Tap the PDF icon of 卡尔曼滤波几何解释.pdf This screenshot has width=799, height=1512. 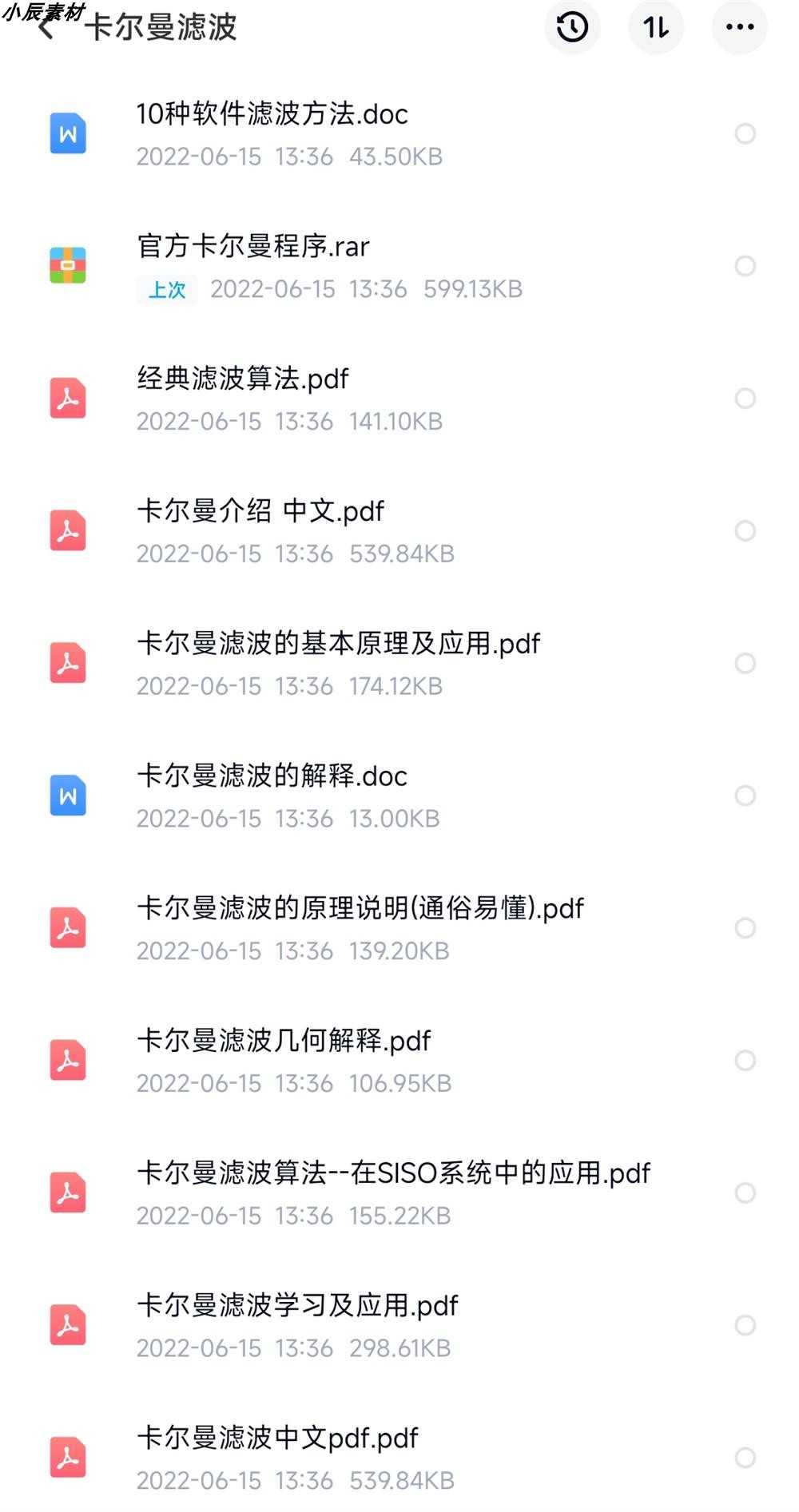point(69,1060)
